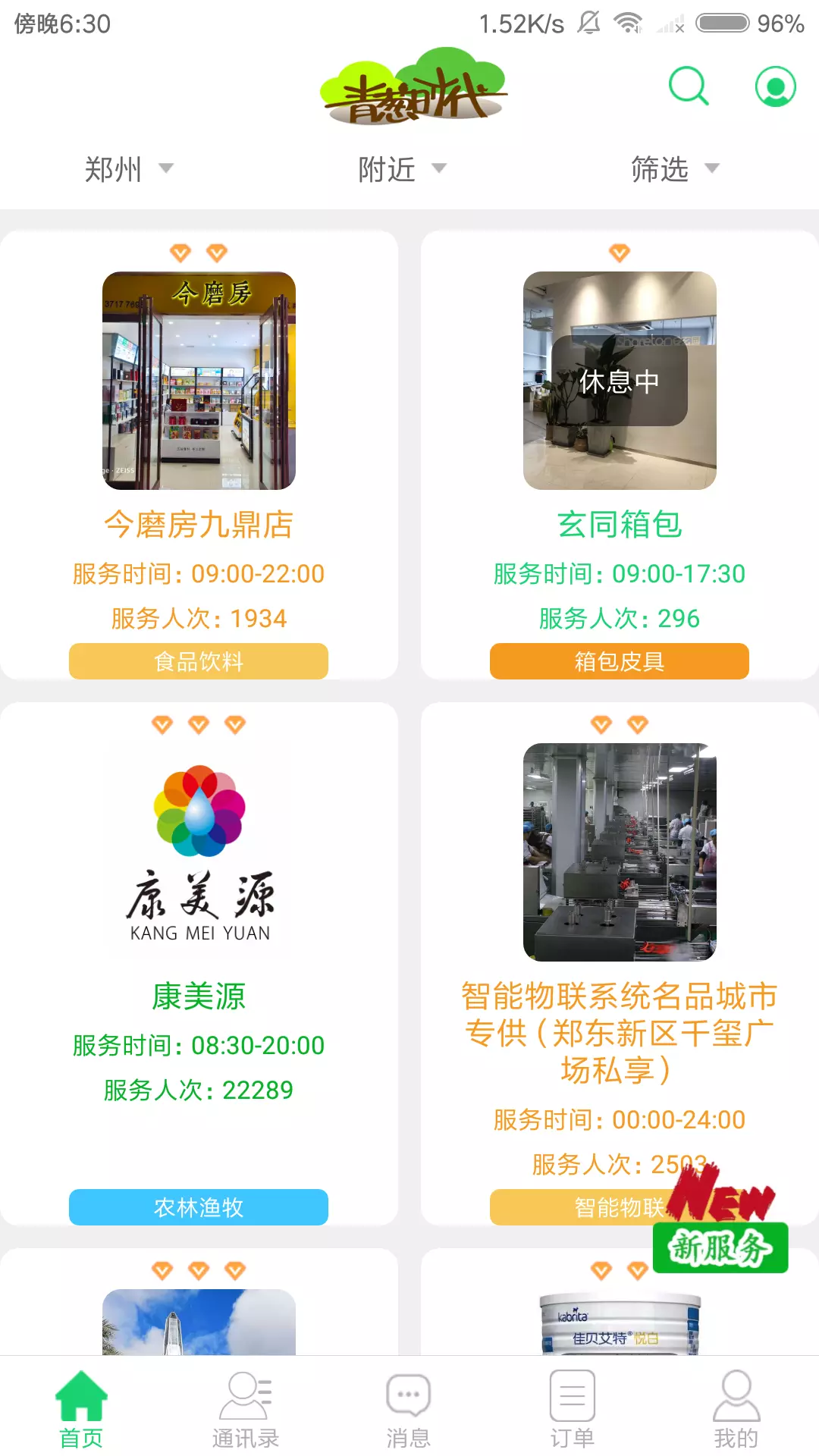819x1456 pixels.
Task: Tap the 箱包皮具 category tag
Action: point(620,661)
